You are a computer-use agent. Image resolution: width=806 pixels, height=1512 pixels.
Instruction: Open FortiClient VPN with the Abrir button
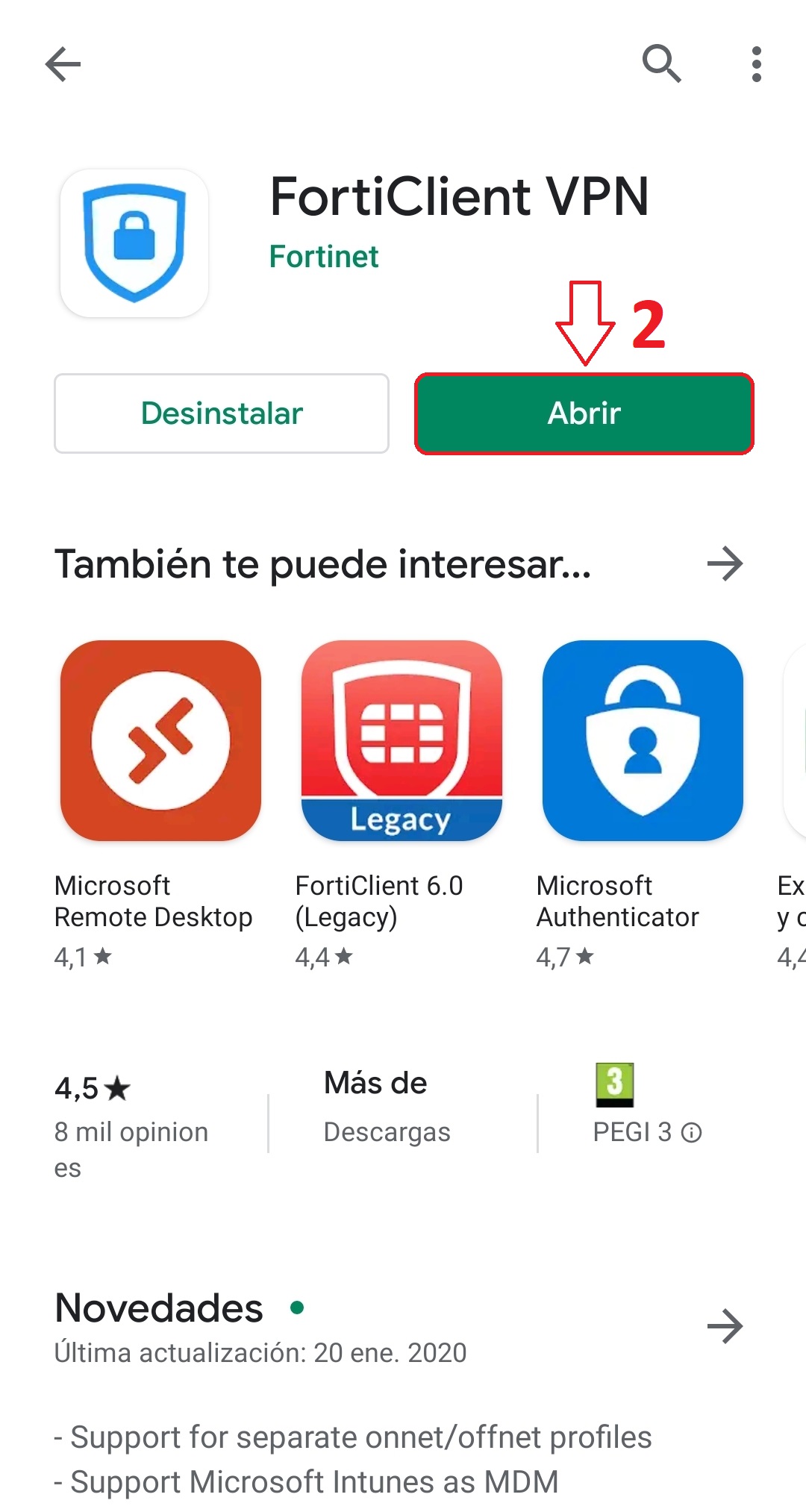click(584, 413)
